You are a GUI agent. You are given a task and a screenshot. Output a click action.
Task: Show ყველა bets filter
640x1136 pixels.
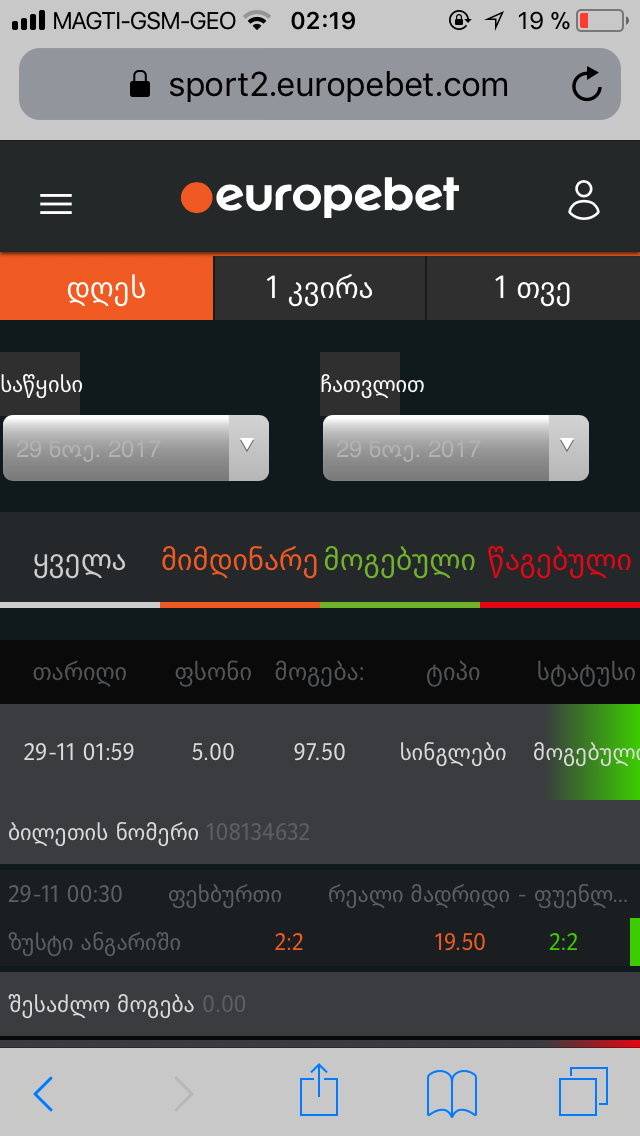coord(79,562)
